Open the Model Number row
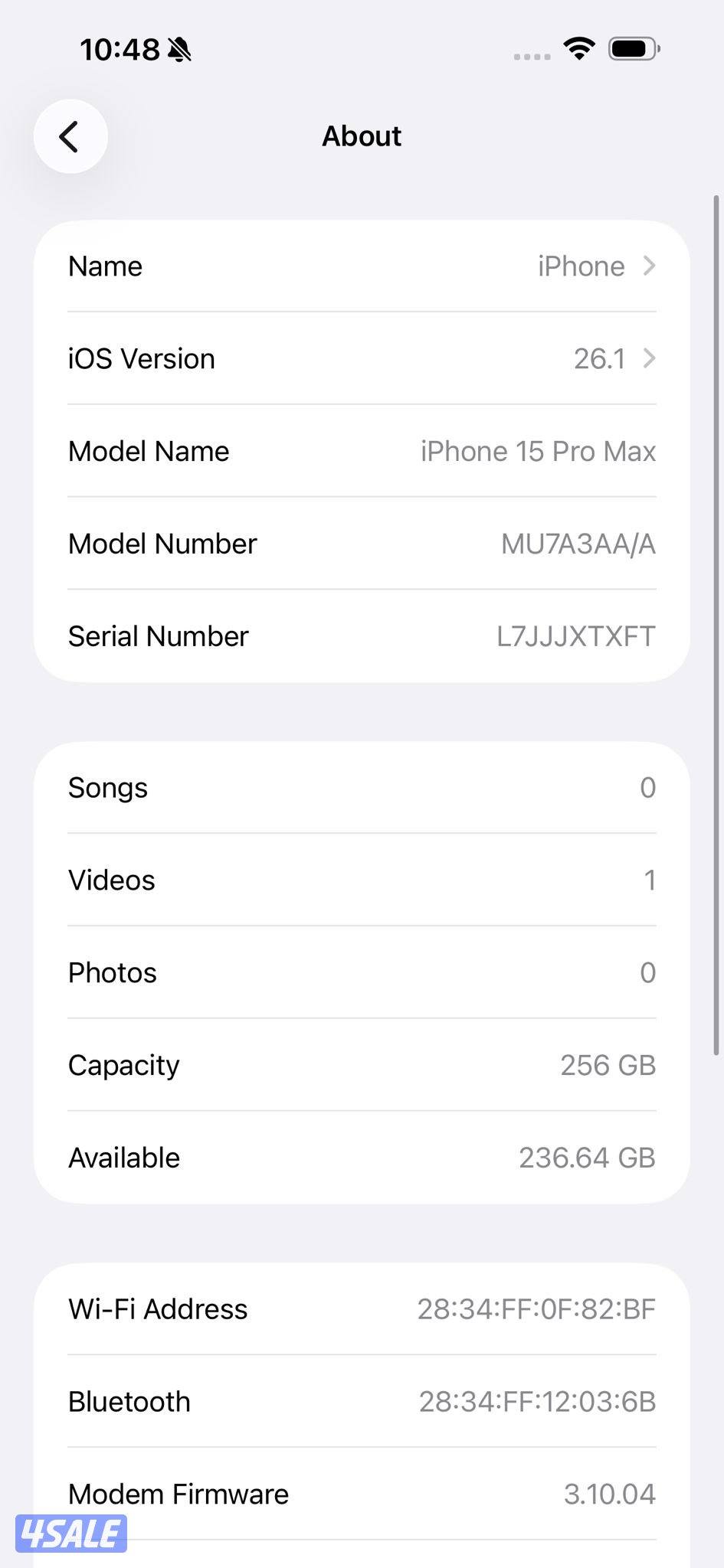 (x=362, y=544)
